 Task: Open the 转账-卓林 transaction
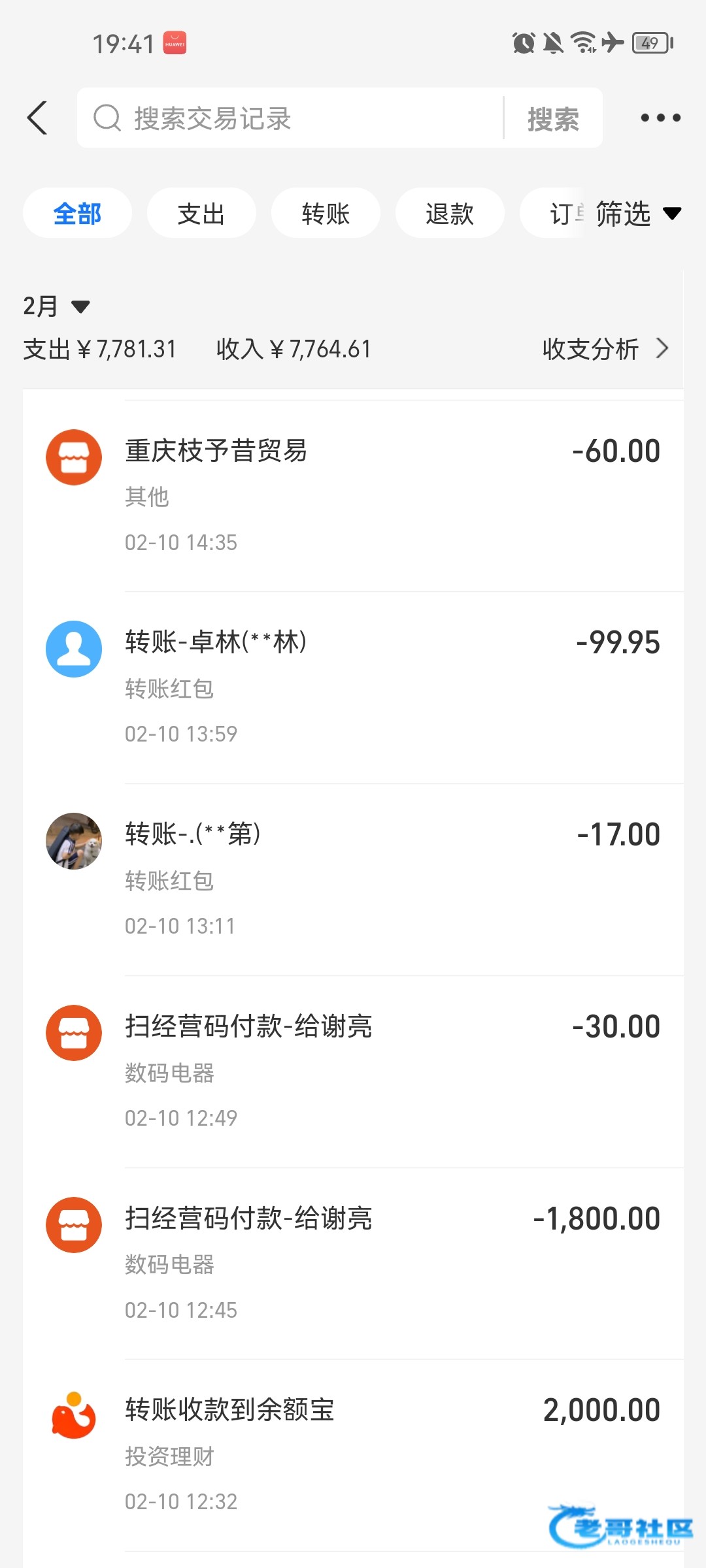(353, 688)
